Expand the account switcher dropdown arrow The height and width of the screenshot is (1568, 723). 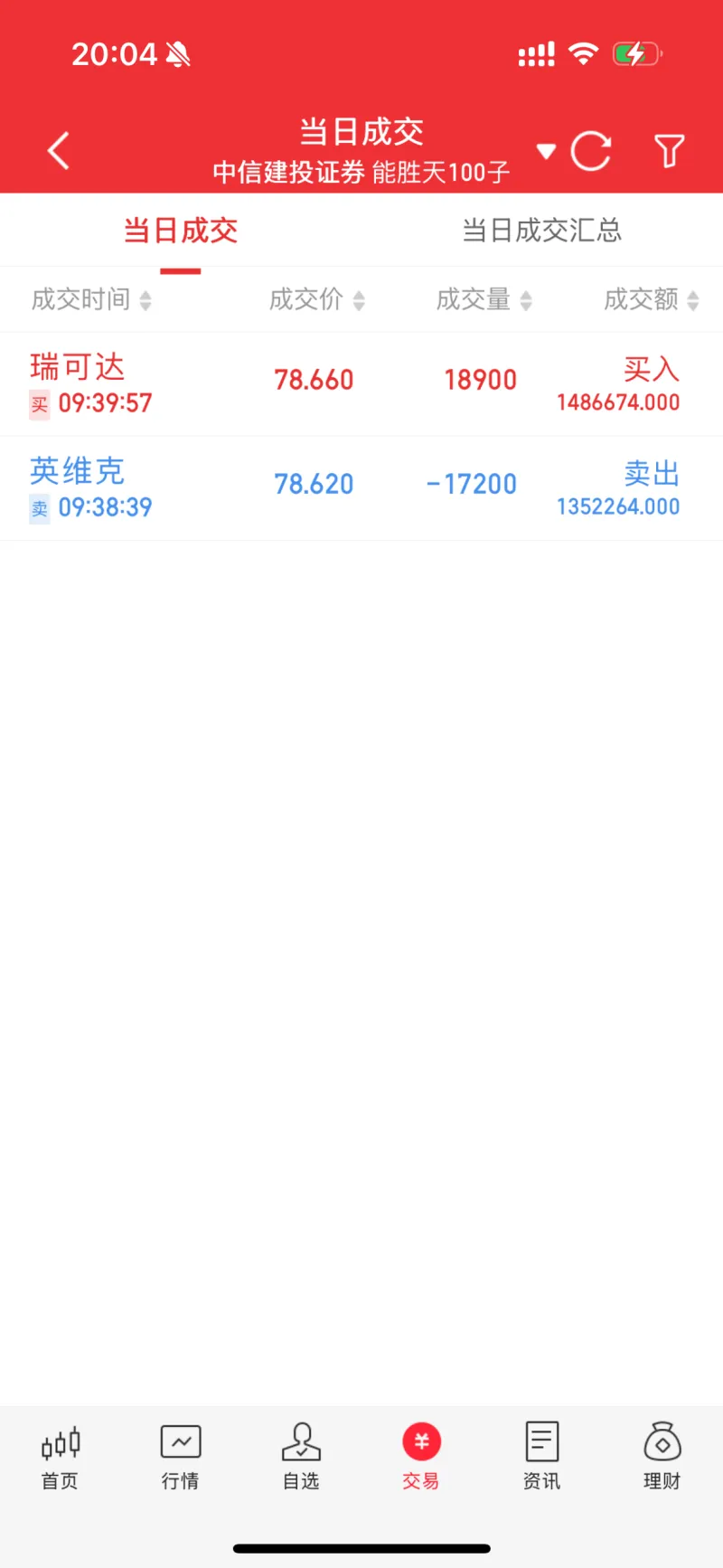click(x=546, y=150)
